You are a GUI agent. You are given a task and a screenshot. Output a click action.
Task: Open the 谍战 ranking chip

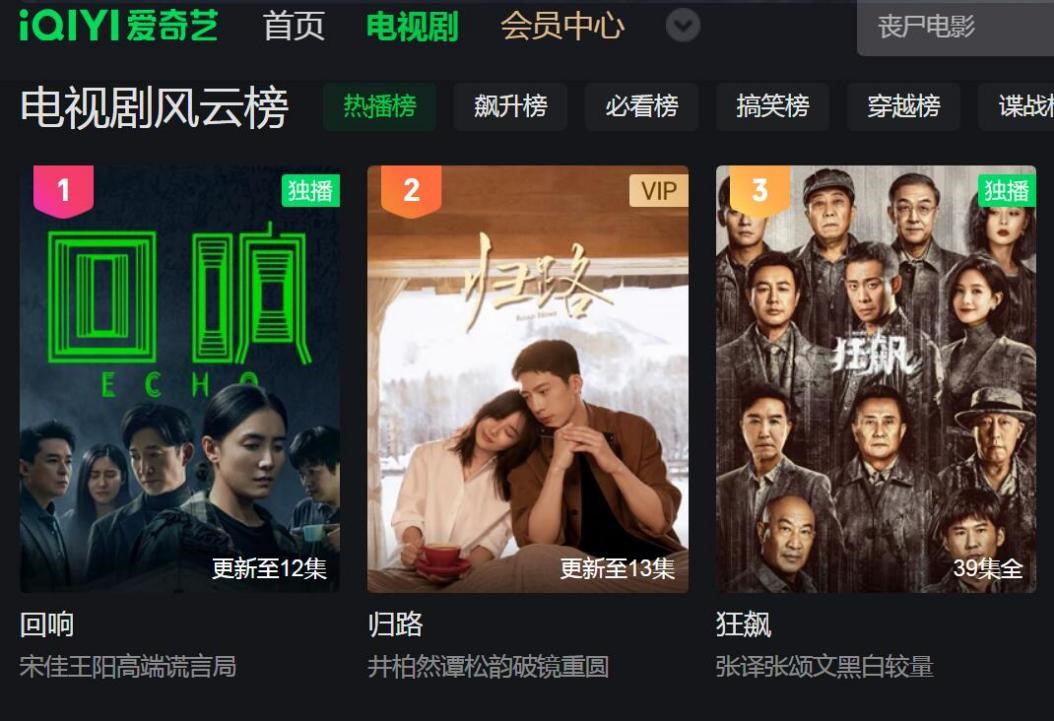pyautogui.click(x=1020, y=107)
